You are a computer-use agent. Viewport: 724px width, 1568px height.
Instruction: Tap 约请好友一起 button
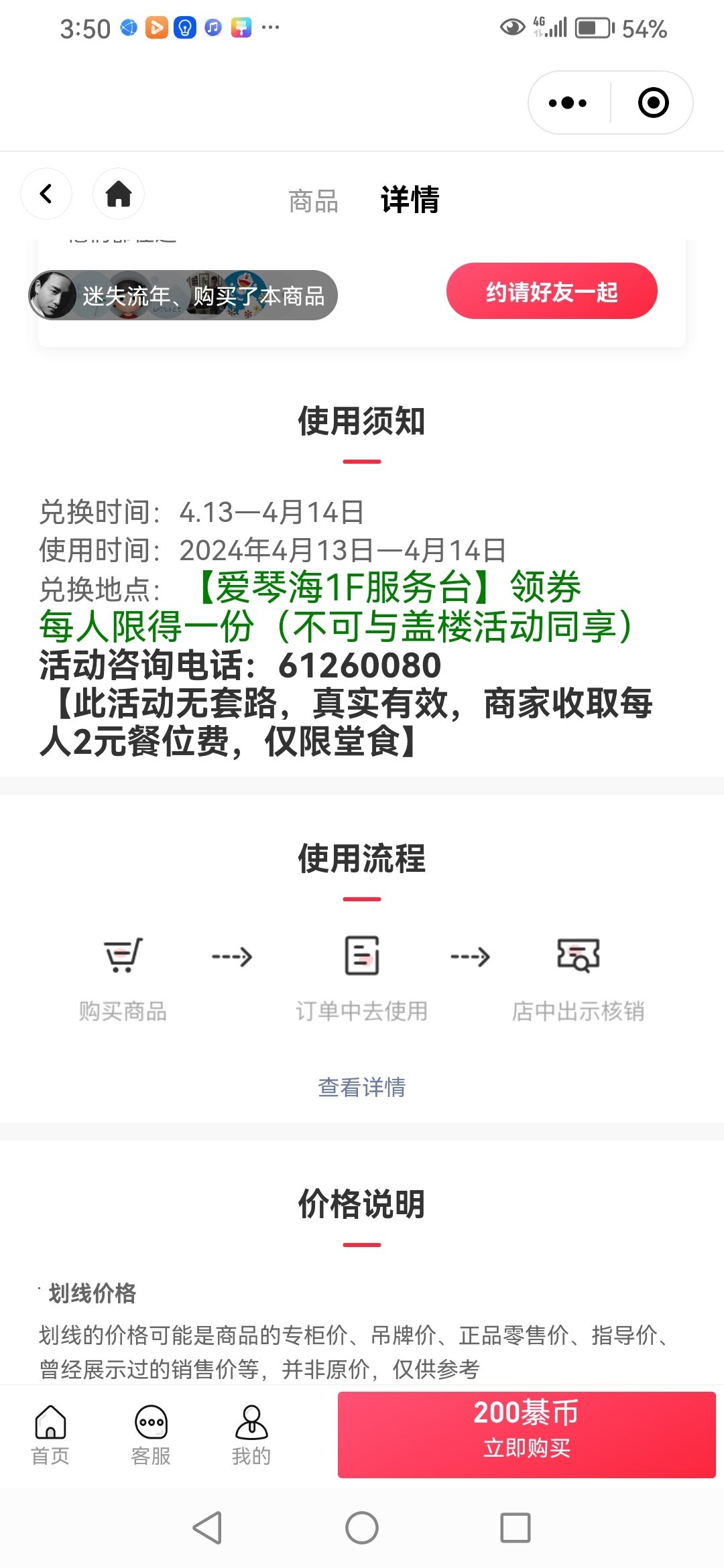pyautogui.click(x=551, y=291)
